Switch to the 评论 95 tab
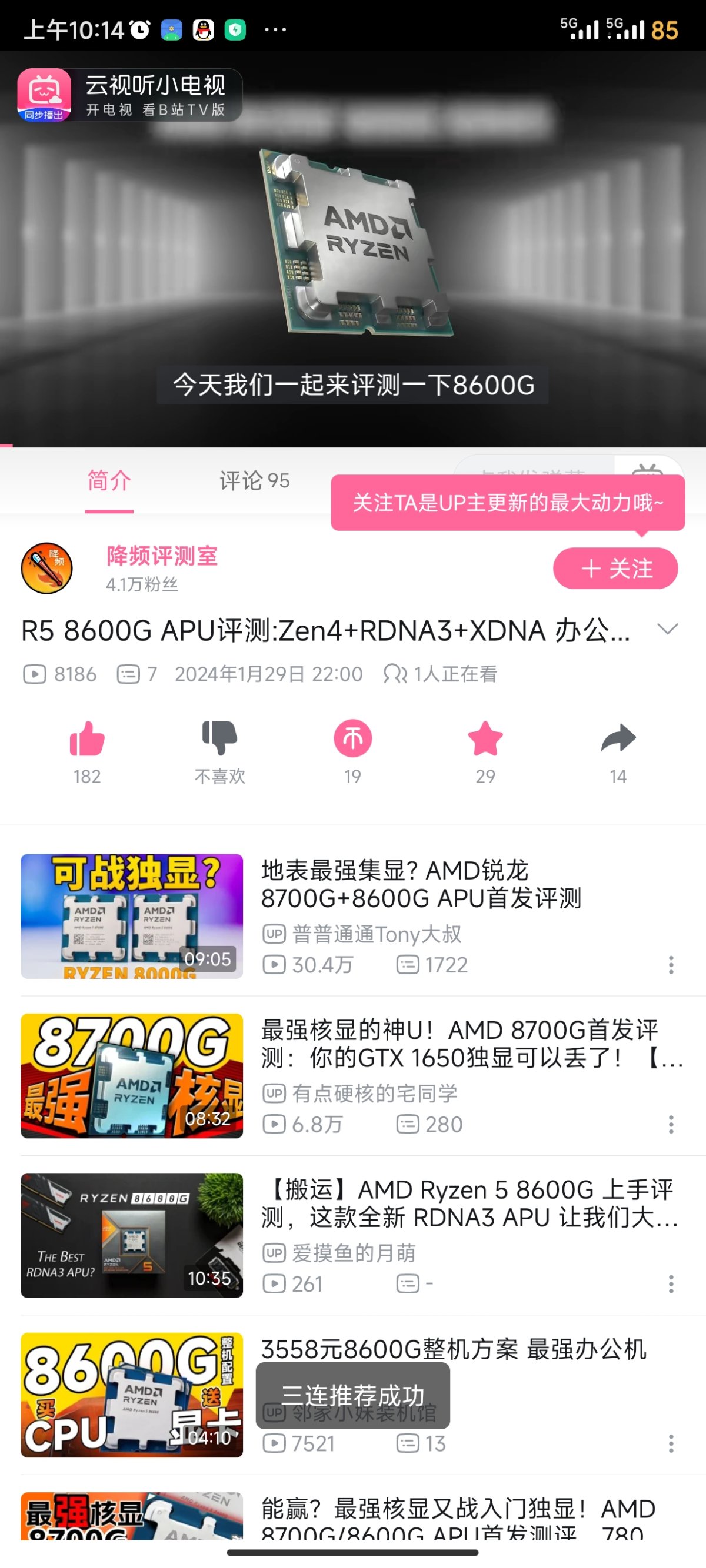The image size is (706, 1568). coord(255,481)
